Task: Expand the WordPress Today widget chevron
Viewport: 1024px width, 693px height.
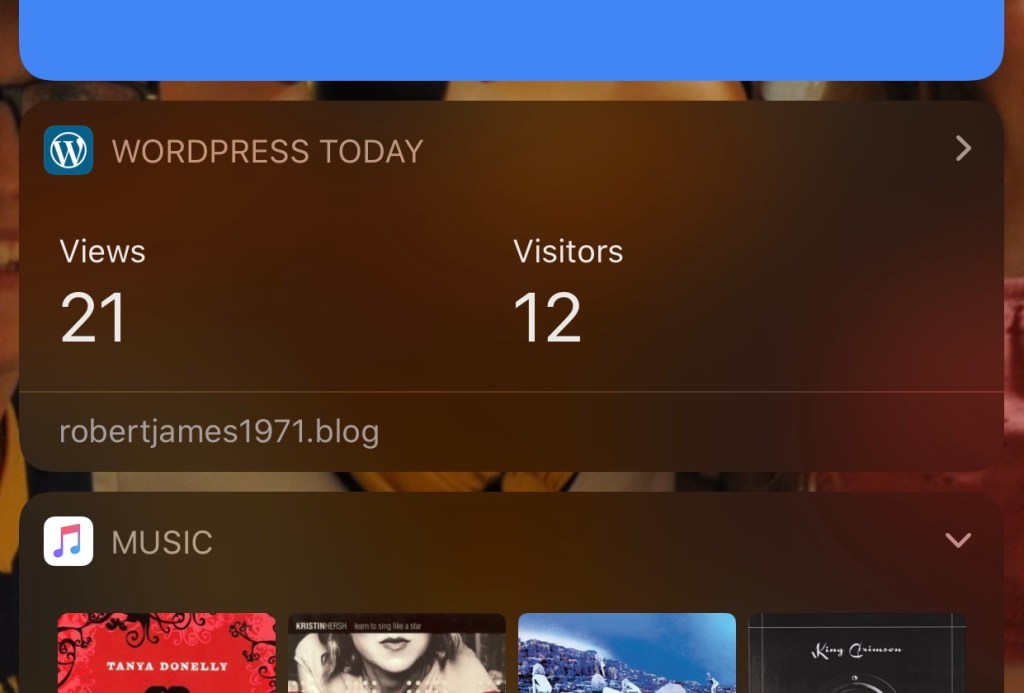Action: (x=963, y=150)
